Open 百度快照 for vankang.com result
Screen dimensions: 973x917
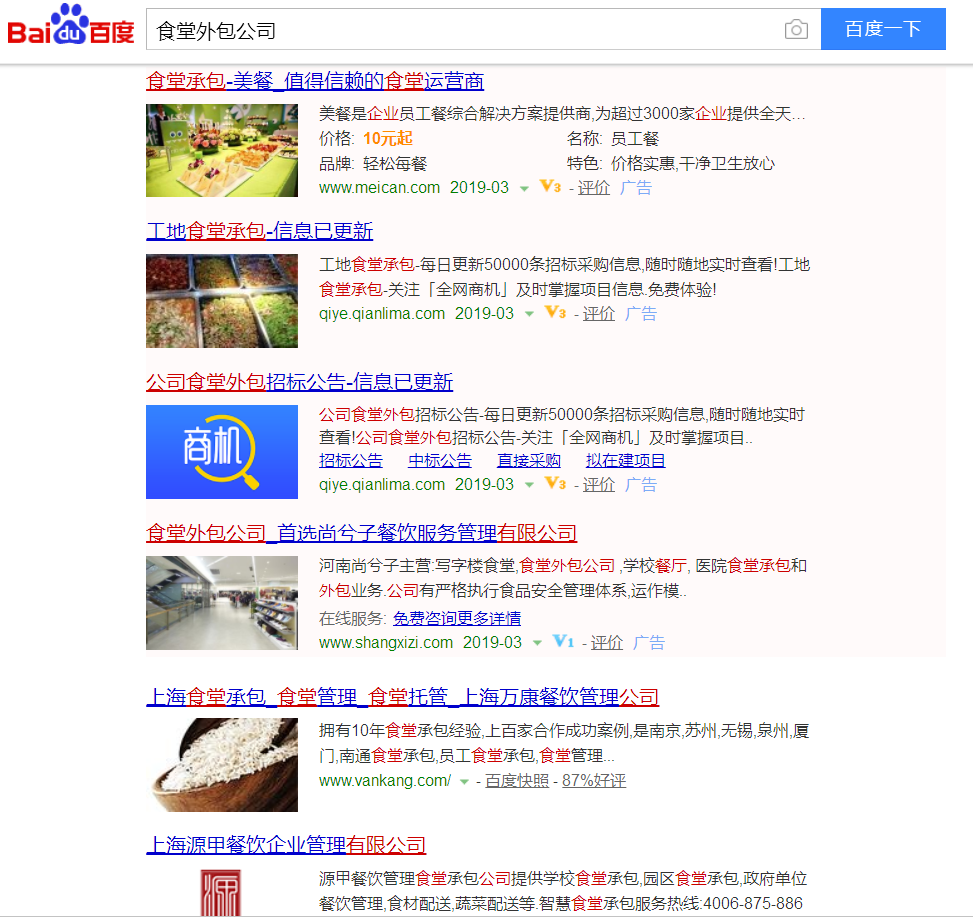coord(517,781)
